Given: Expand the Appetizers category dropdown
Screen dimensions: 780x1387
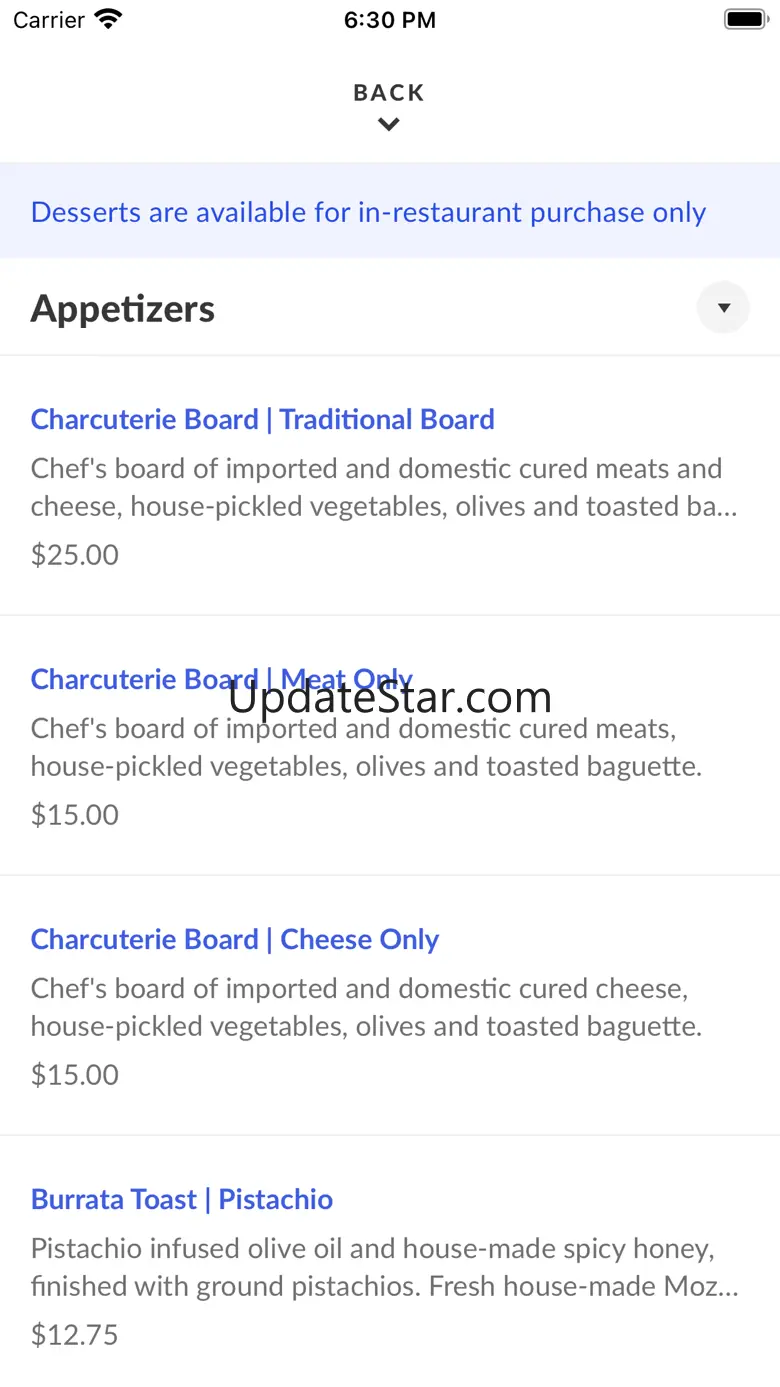Looking at the screenshot, I should tap(723, 307).
